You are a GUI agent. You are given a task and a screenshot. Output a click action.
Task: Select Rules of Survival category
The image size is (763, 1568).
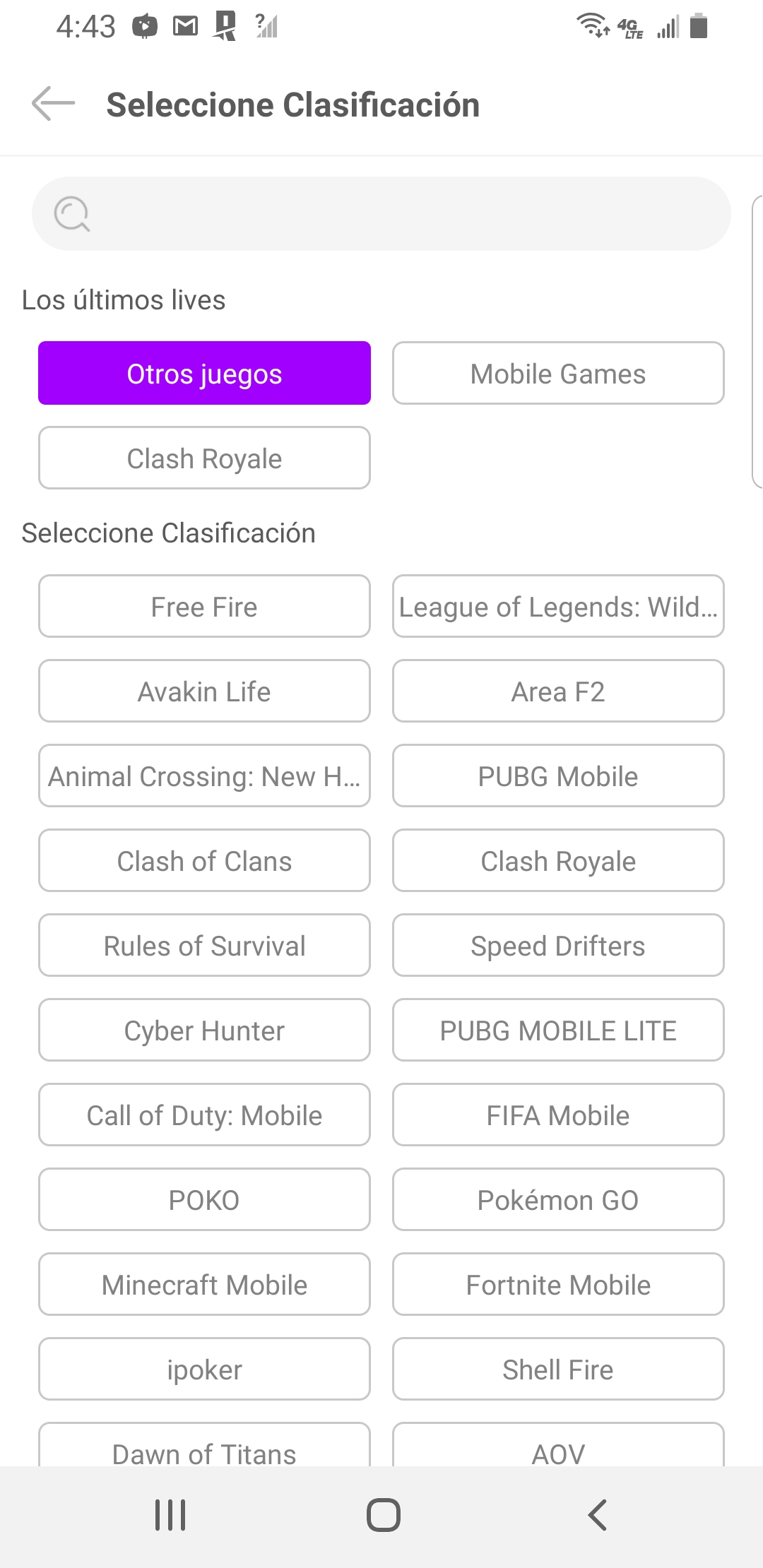click(x=204, y=945)
